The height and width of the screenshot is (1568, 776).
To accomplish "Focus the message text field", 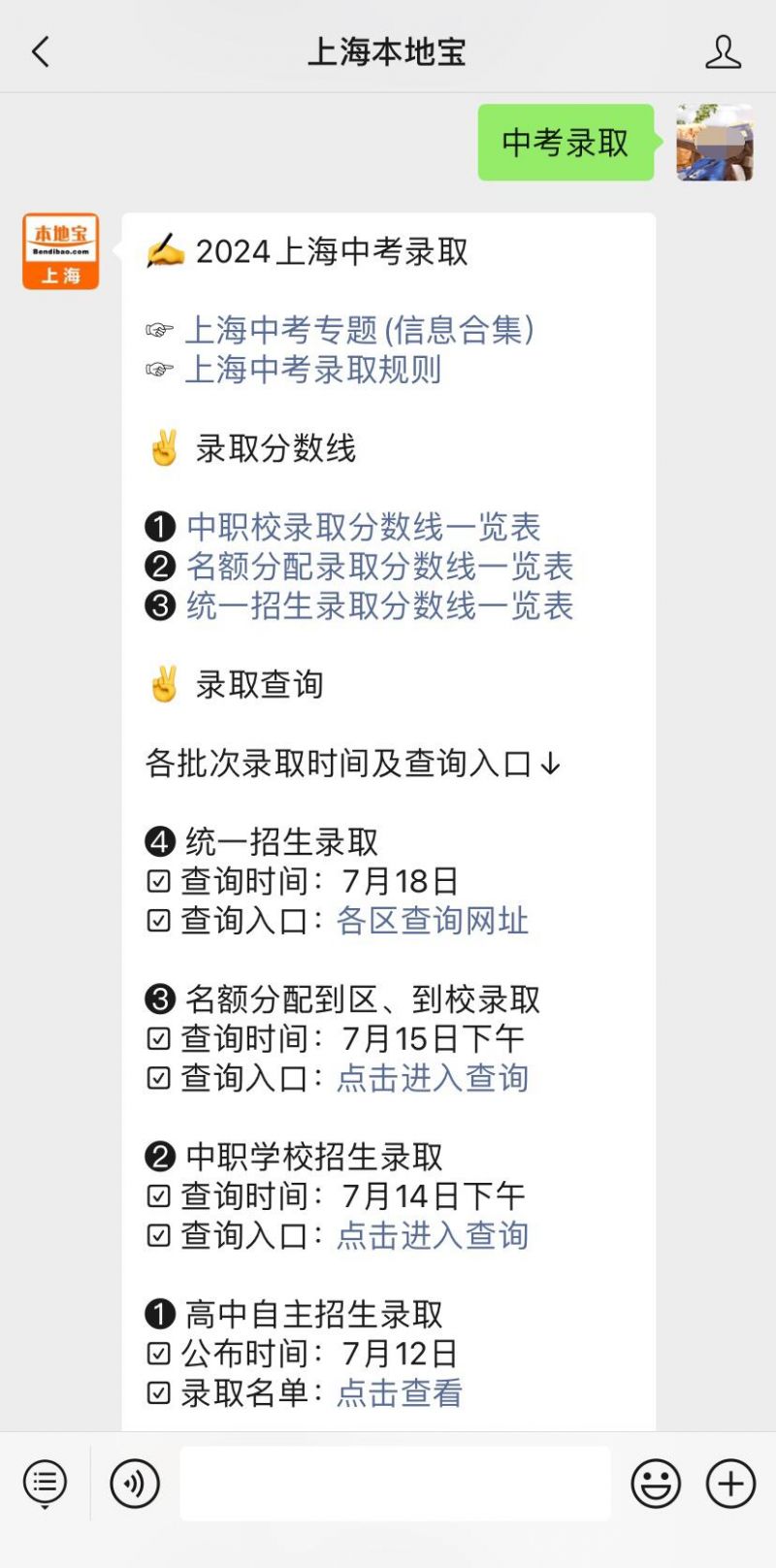I will (x=395, y=1484).
